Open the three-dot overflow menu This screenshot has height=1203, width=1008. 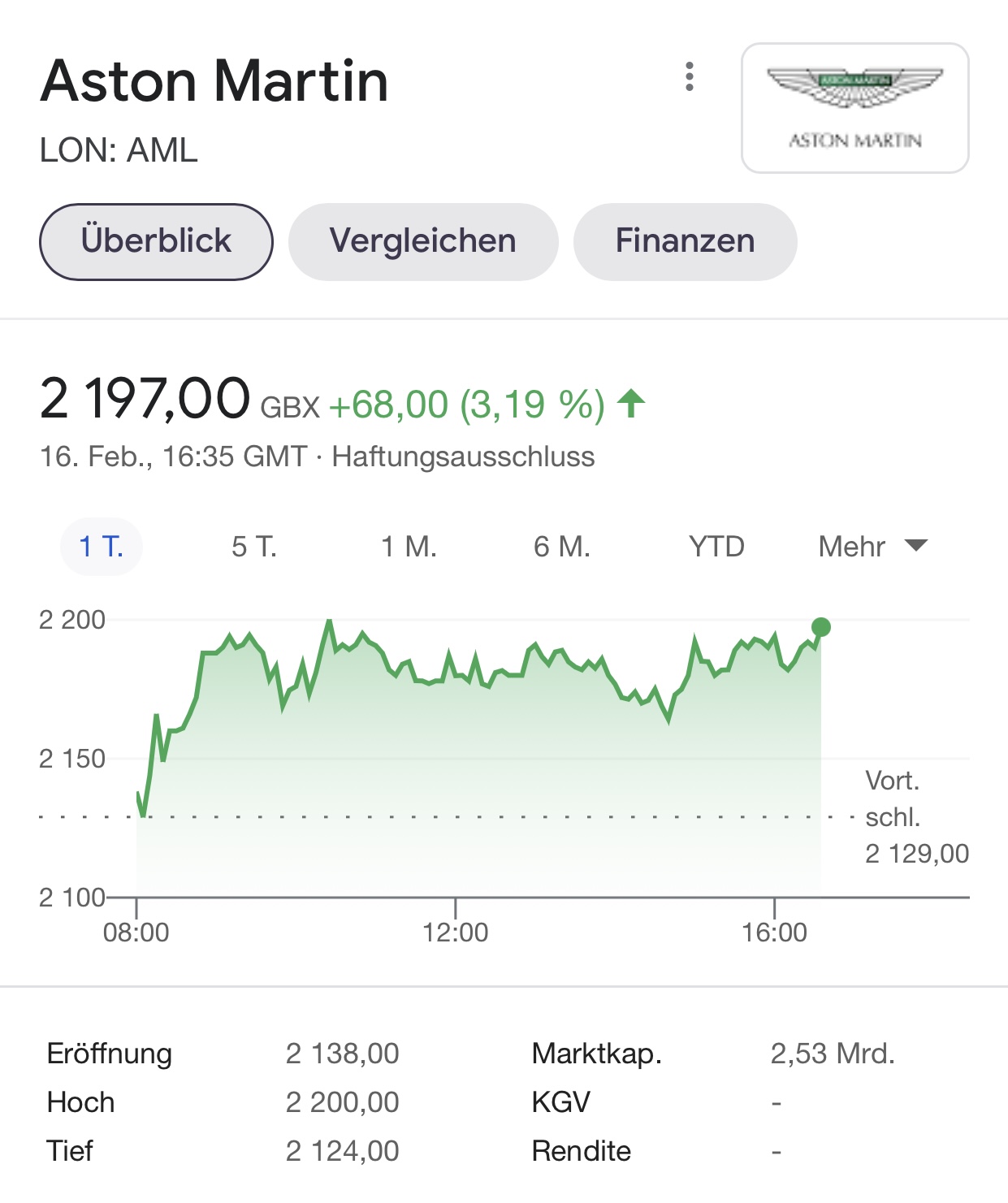pyautogui.click(x=689, y=77)
